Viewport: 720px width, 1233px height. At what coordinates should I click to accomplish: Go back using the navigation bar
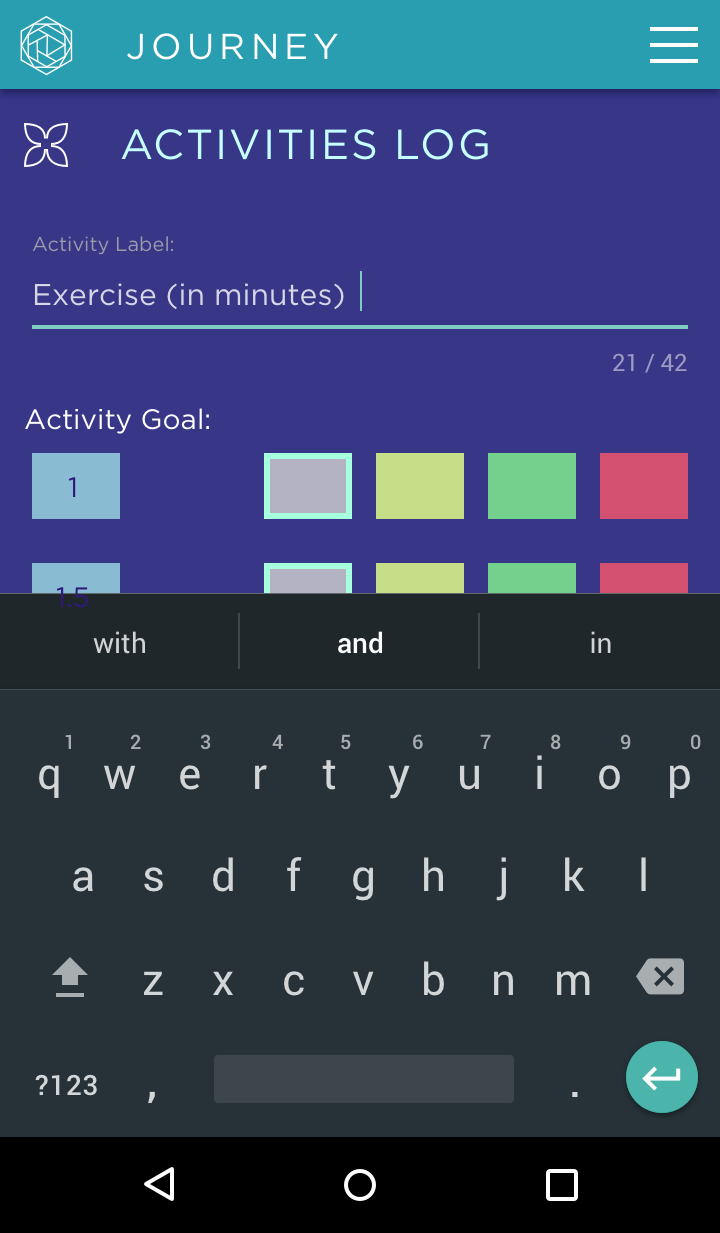(x=160, y=1185)
